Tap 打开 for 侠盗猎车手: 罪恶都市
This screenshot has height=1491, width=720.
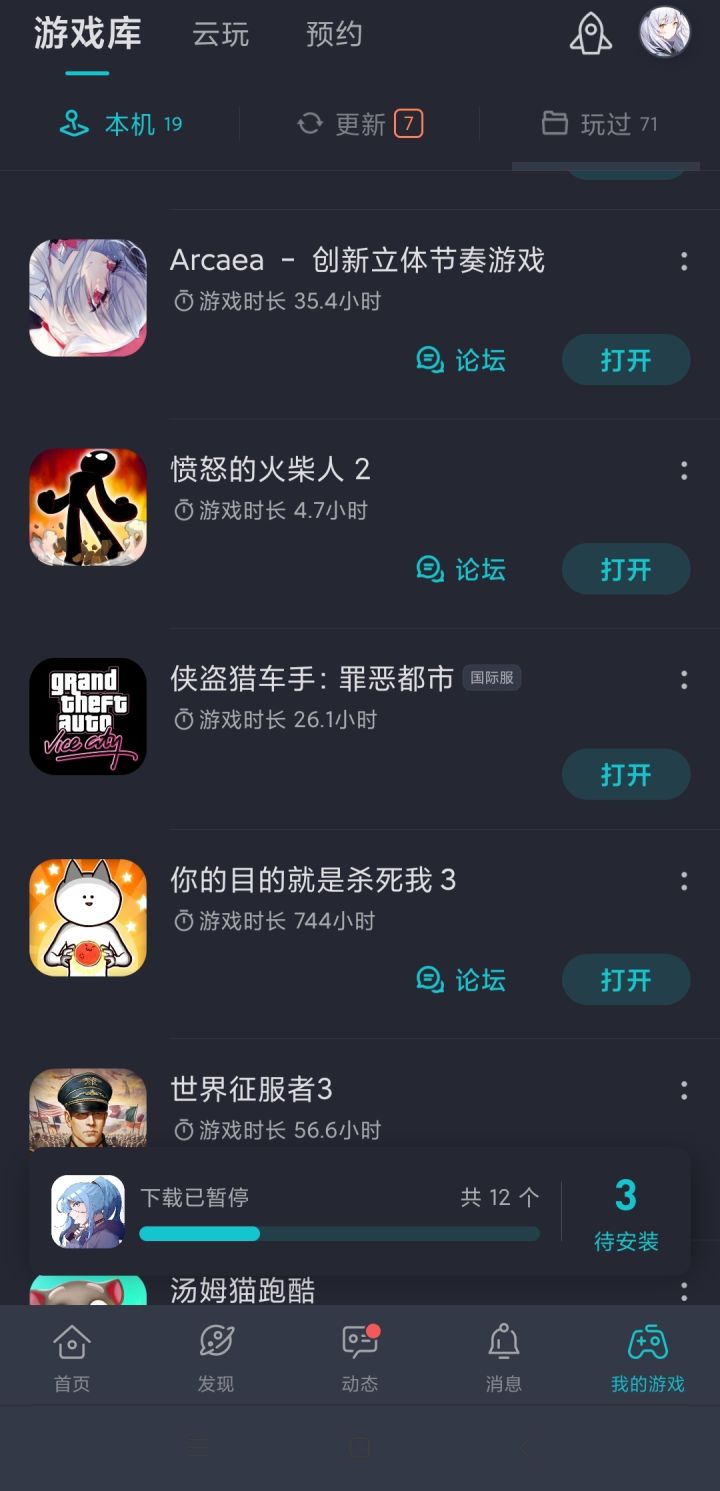point(626,774)
